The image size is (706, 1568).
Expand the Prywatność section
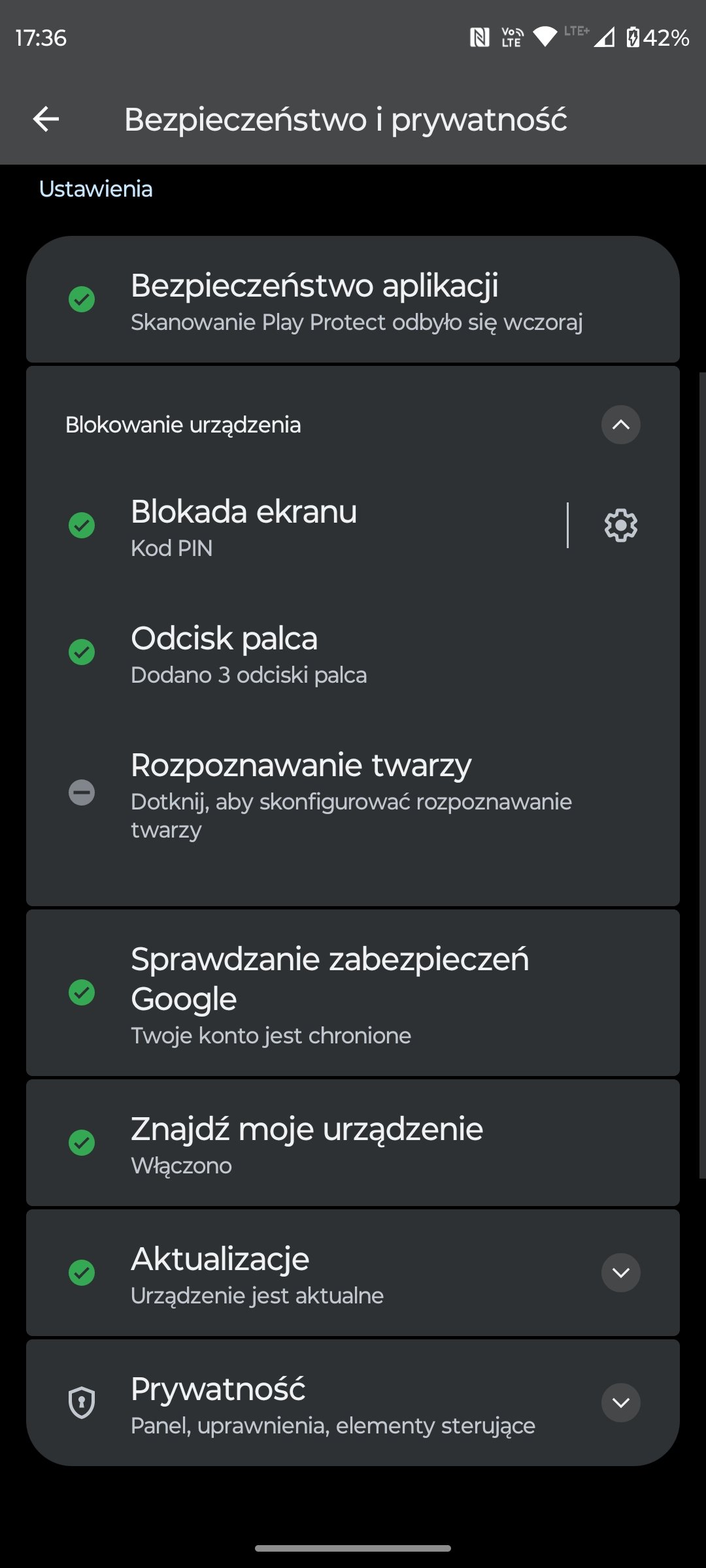[x=620, y=1403]
